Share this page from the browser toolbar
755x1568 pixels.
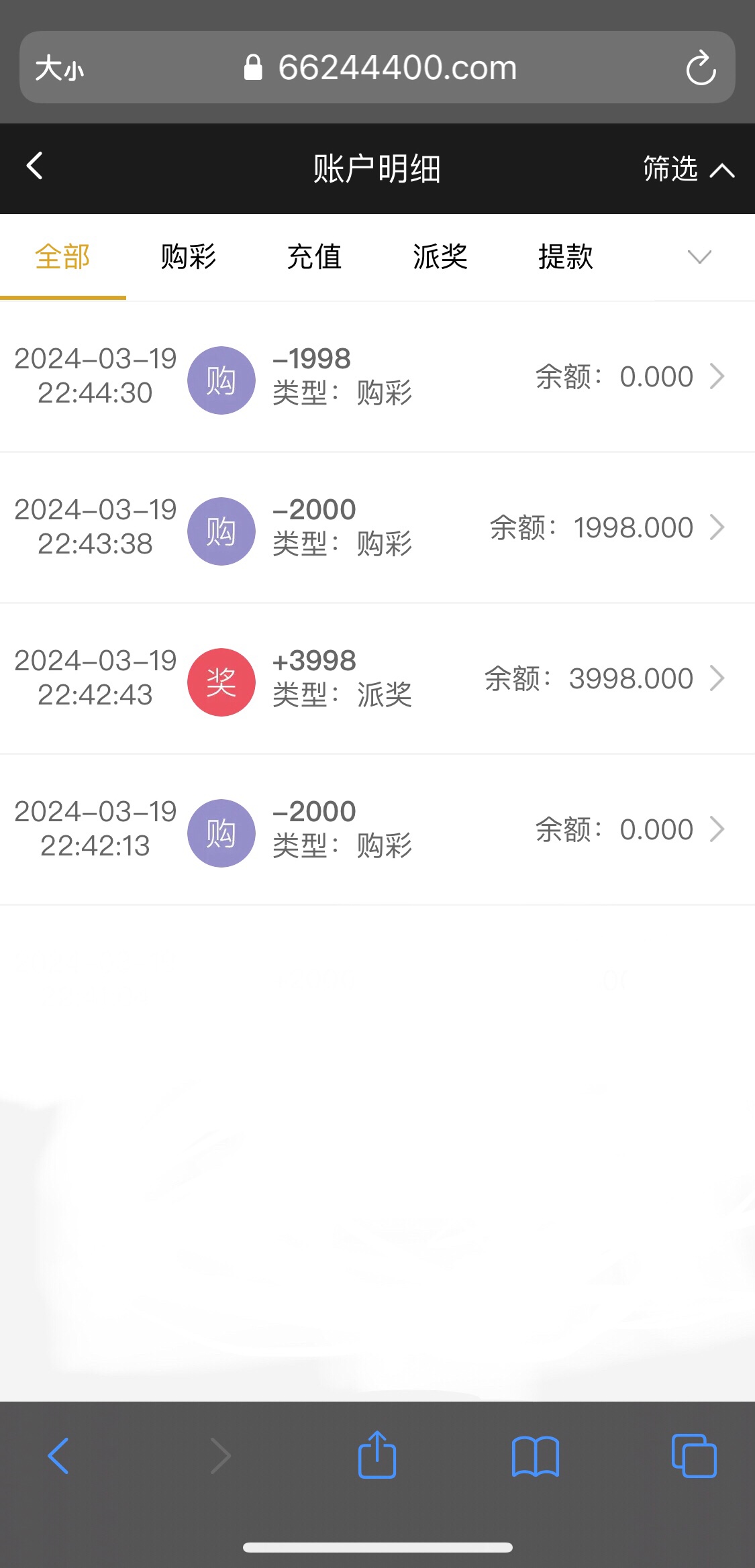(x=377, y=1455)
